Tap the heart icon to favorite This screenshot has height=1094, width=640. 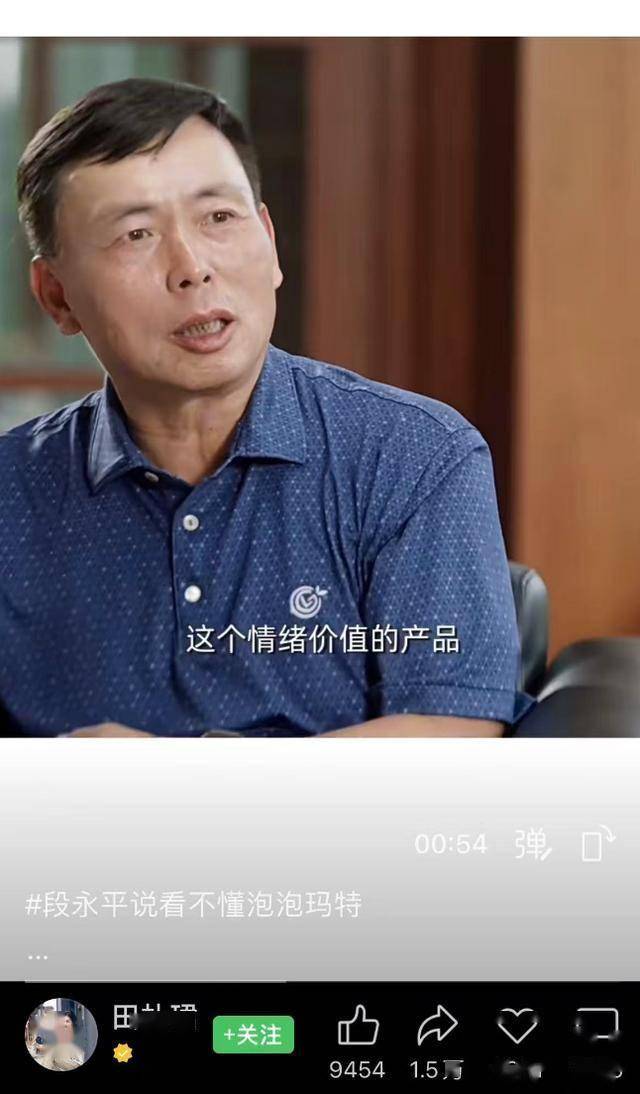[517, 1027]
